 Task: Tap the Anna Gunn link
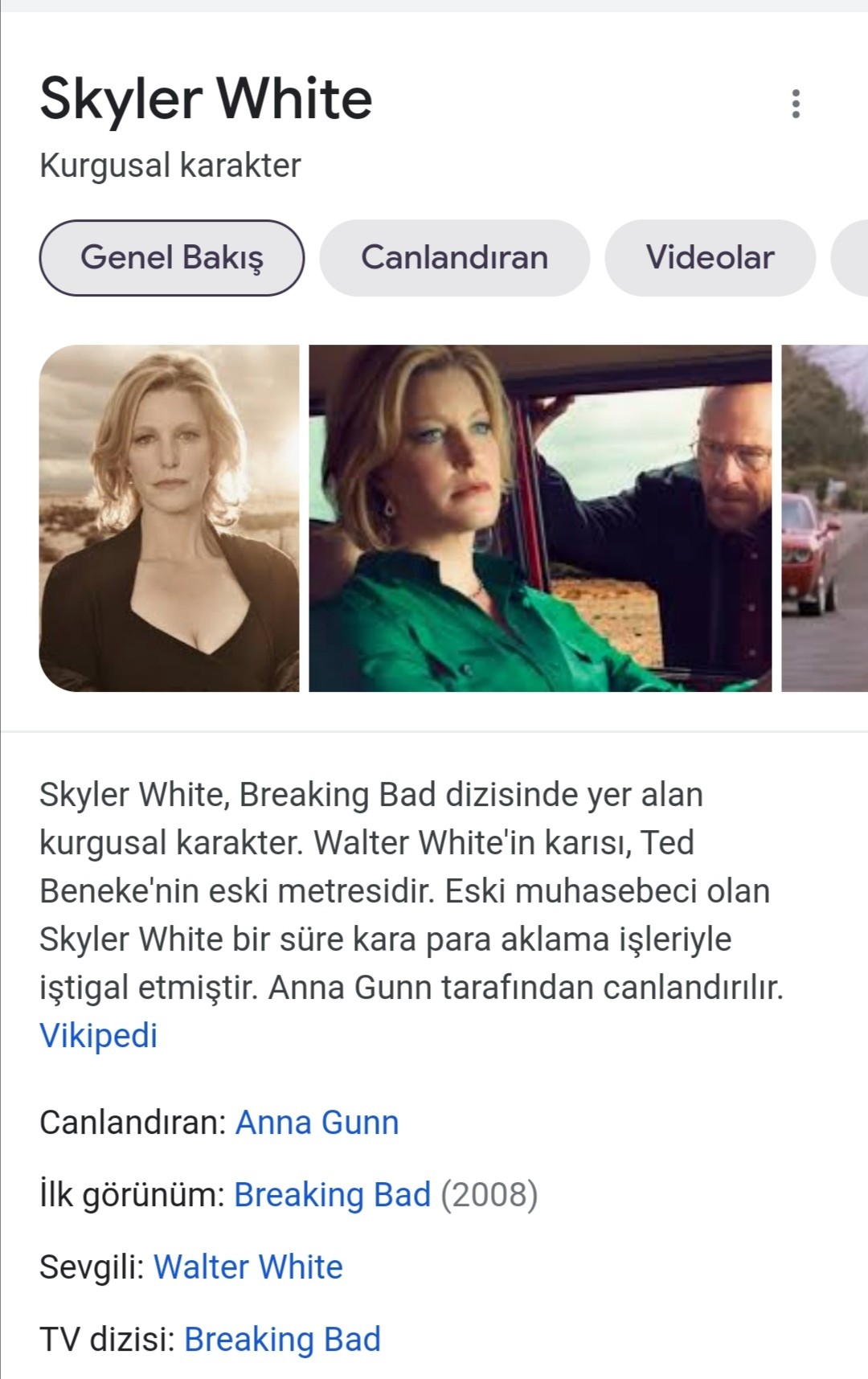click(317, 1123)
